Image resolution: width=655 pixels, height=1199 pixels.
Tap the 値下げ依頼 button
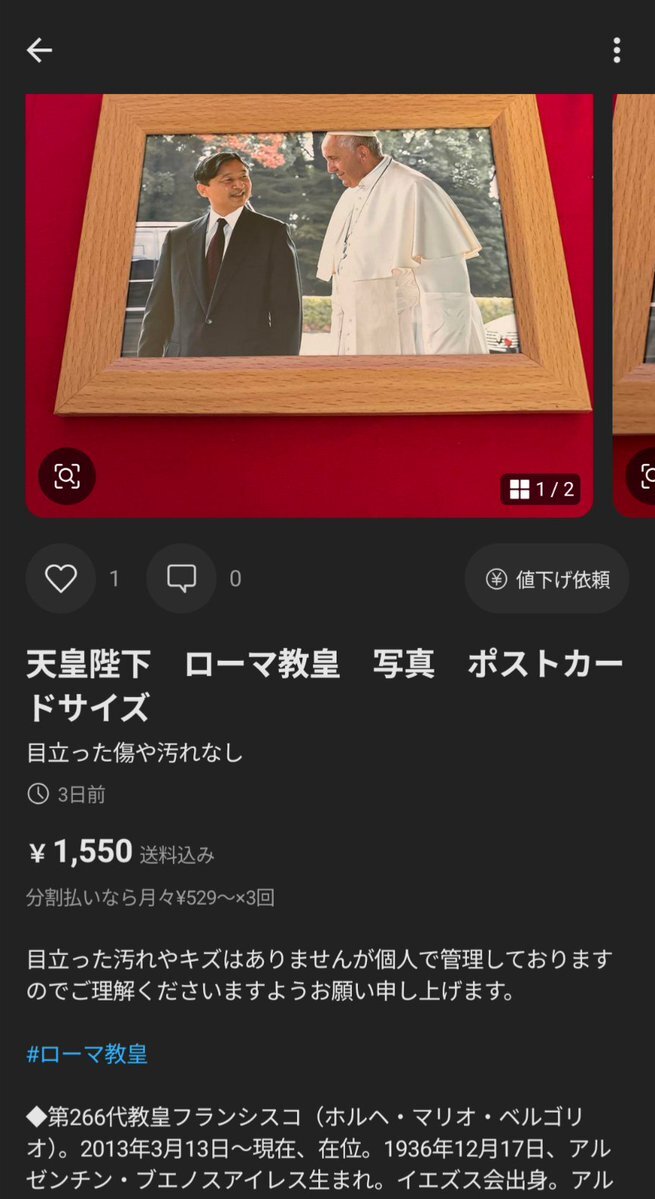click(547, 579)
